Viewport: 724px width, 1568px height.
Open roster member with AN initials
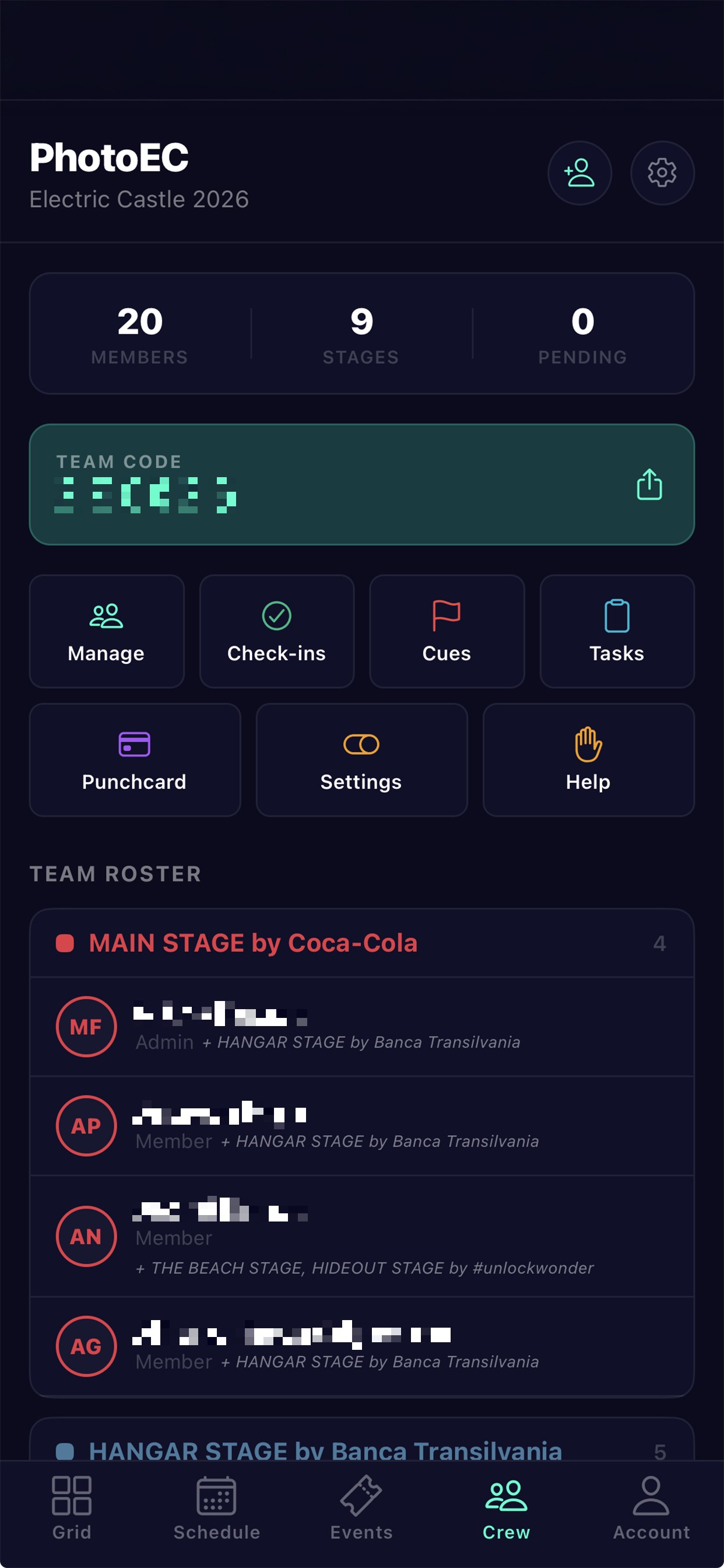[x=362, y=1235]
